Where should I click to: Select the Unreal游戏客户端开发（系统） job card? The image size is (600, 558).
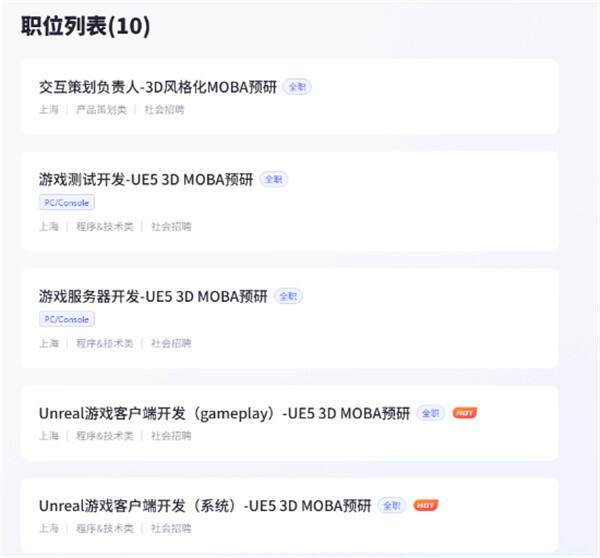click(x=205, y=505)
